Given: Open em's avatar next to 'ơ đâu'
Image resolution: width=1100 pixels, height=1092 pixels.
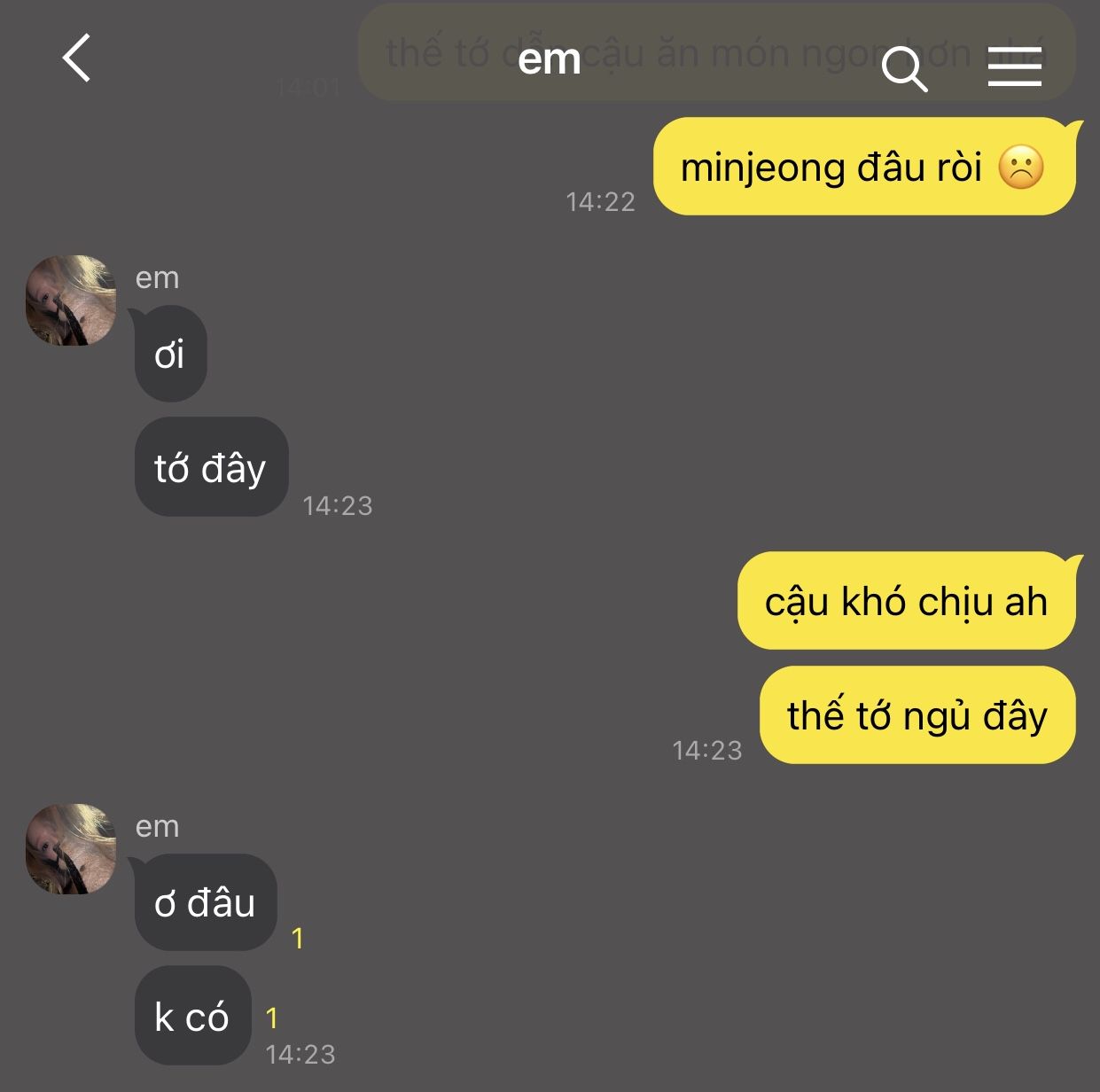Looking at the screenshot, I should tap(71, 849).
